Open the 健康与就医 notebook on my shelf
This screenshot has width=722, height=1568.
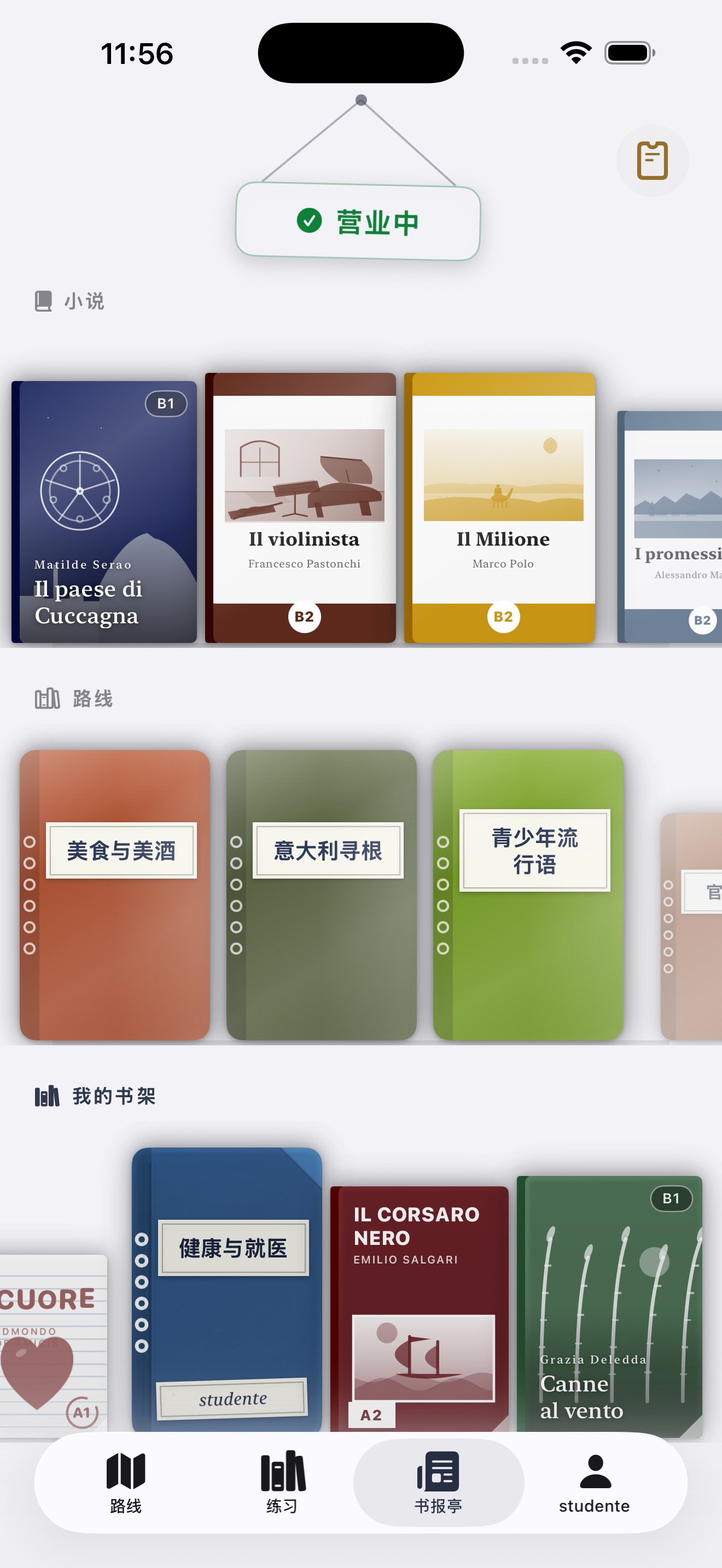[227, 1289]
